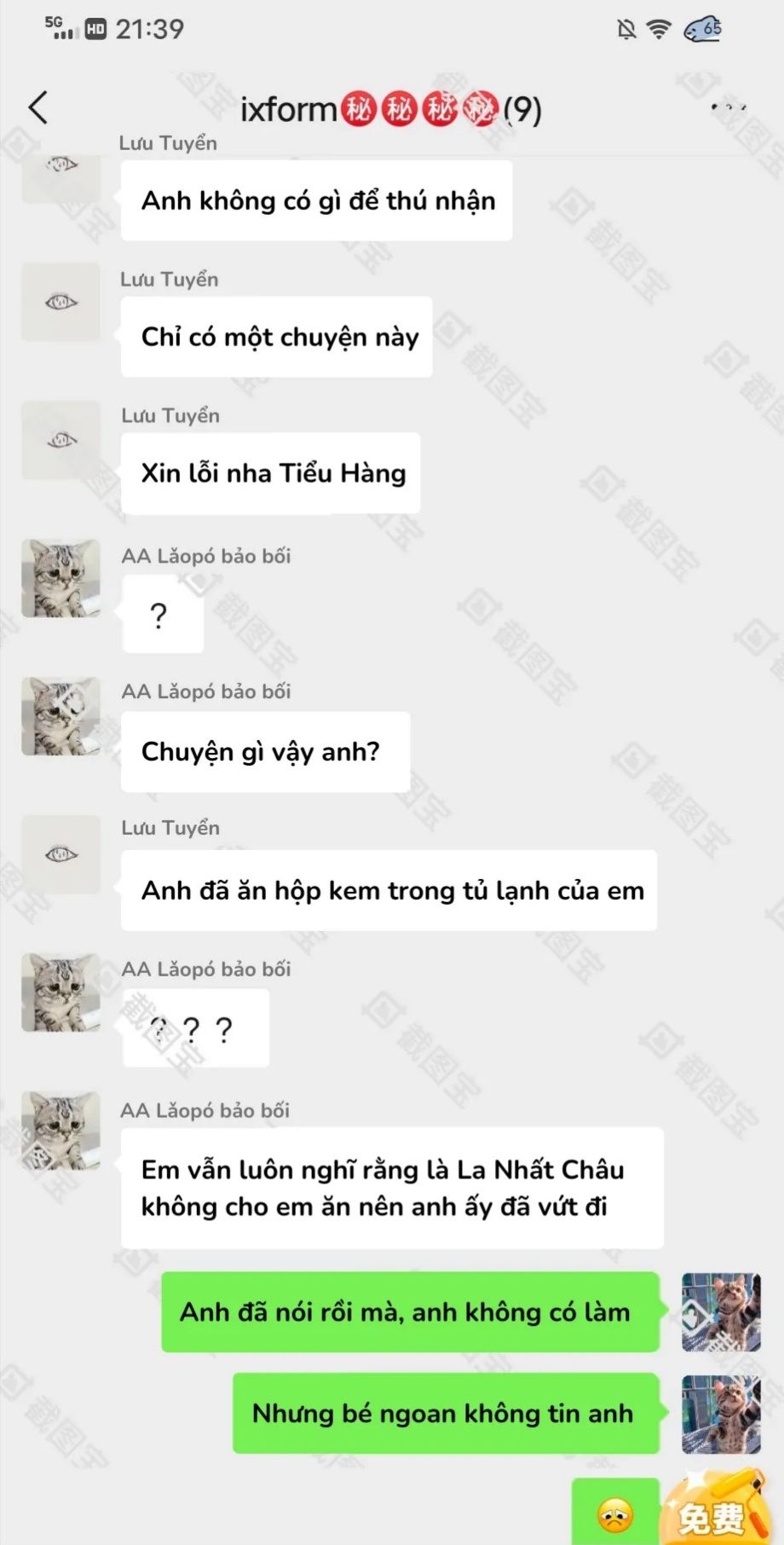Tap the cat avatar beside "Chuyện gì vậy anh?"
Viewport: 784px width, 1545px height.
(61, 716)
